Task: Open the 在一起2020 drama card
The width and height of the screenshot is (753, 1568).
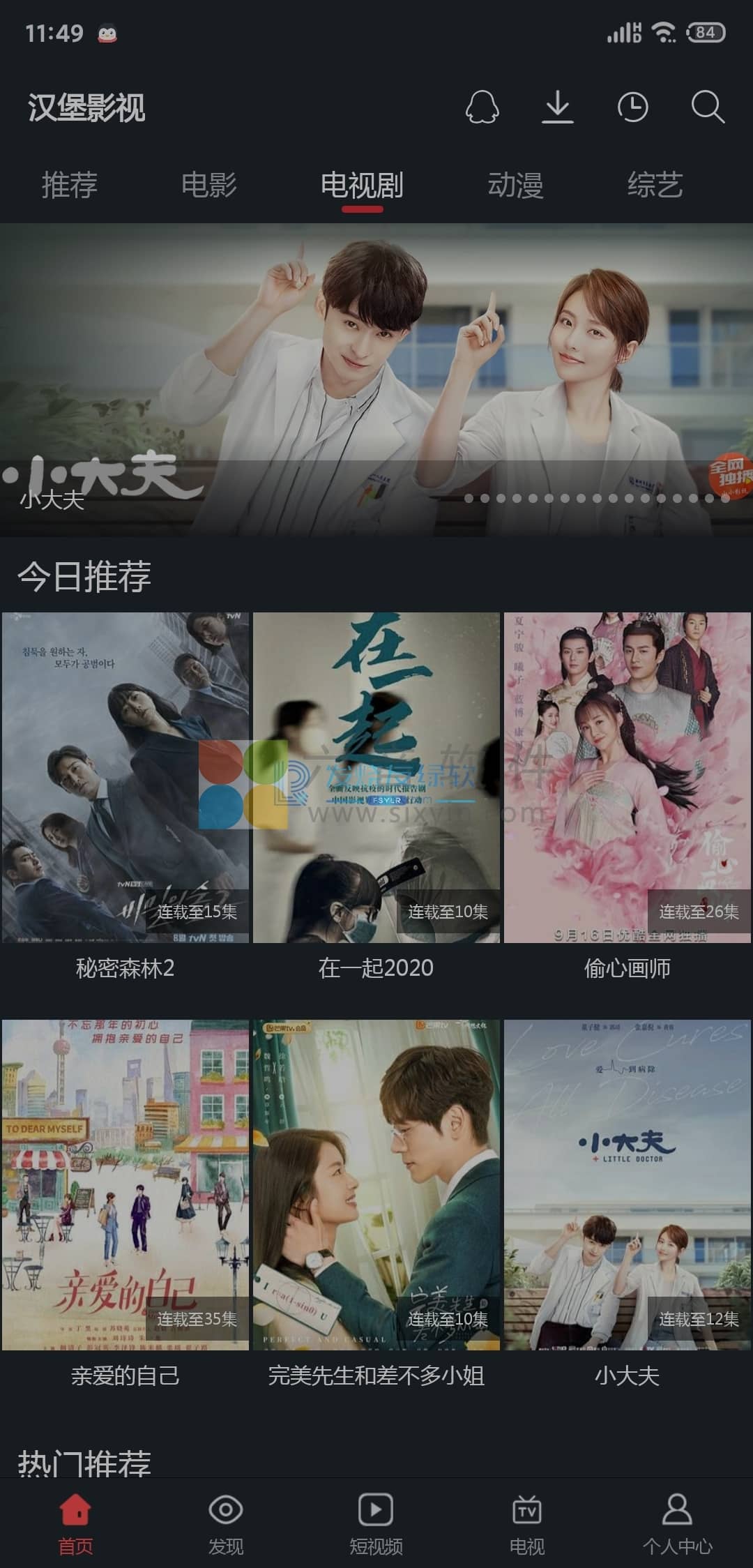Action: (x=376, y=778)
